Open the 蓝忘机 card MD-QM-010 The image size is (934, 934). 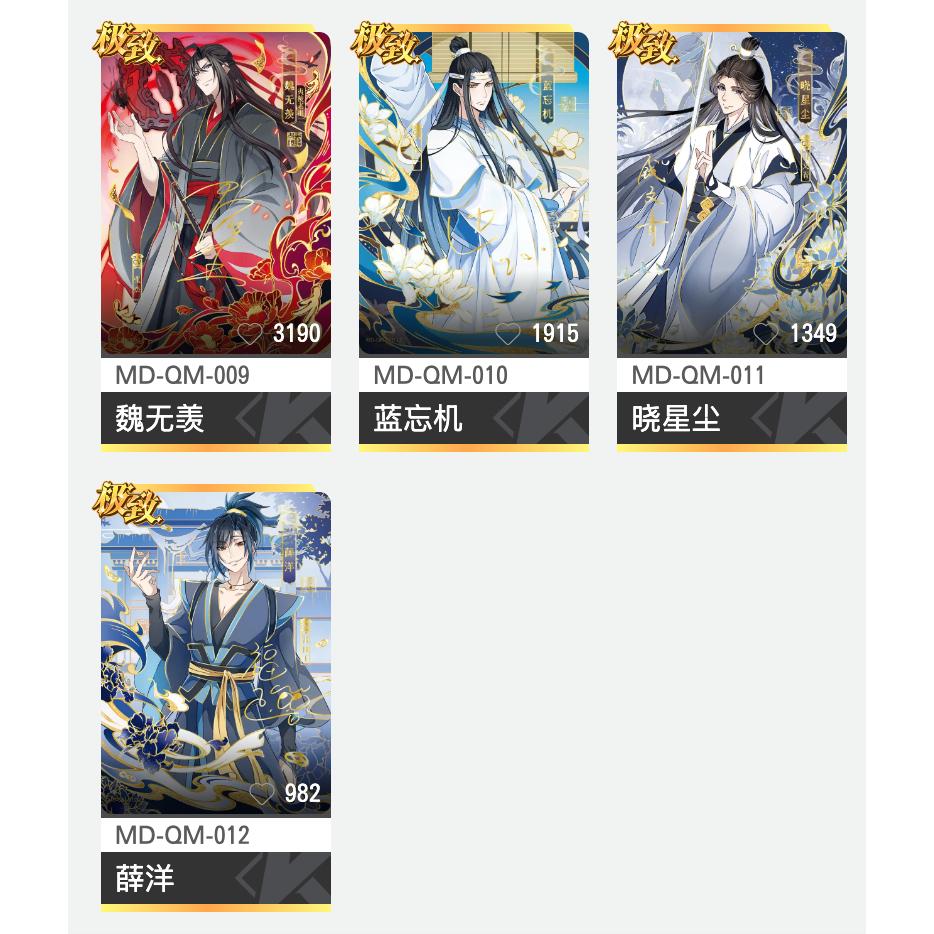(x=473, y=190)
